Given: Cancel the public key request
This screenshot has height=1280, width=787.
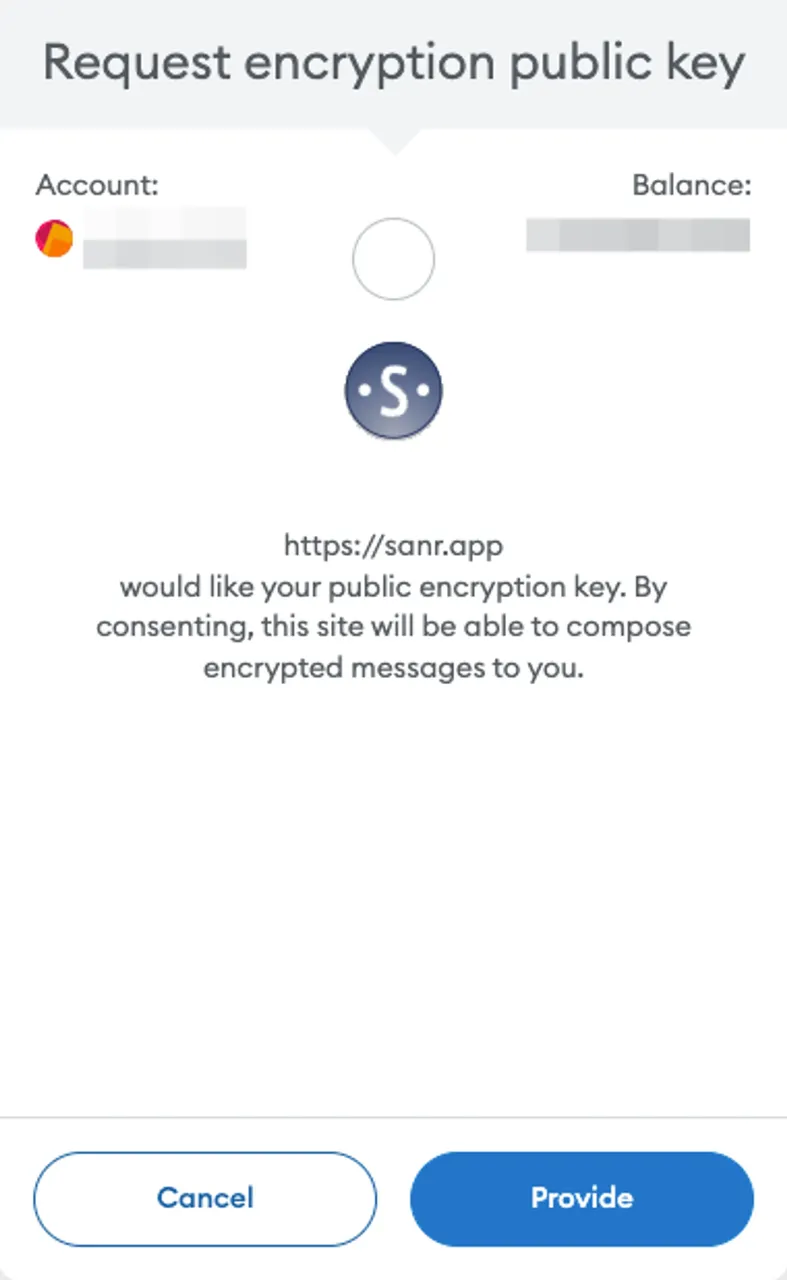Looking at the screenshot, I should point(205,1198).
